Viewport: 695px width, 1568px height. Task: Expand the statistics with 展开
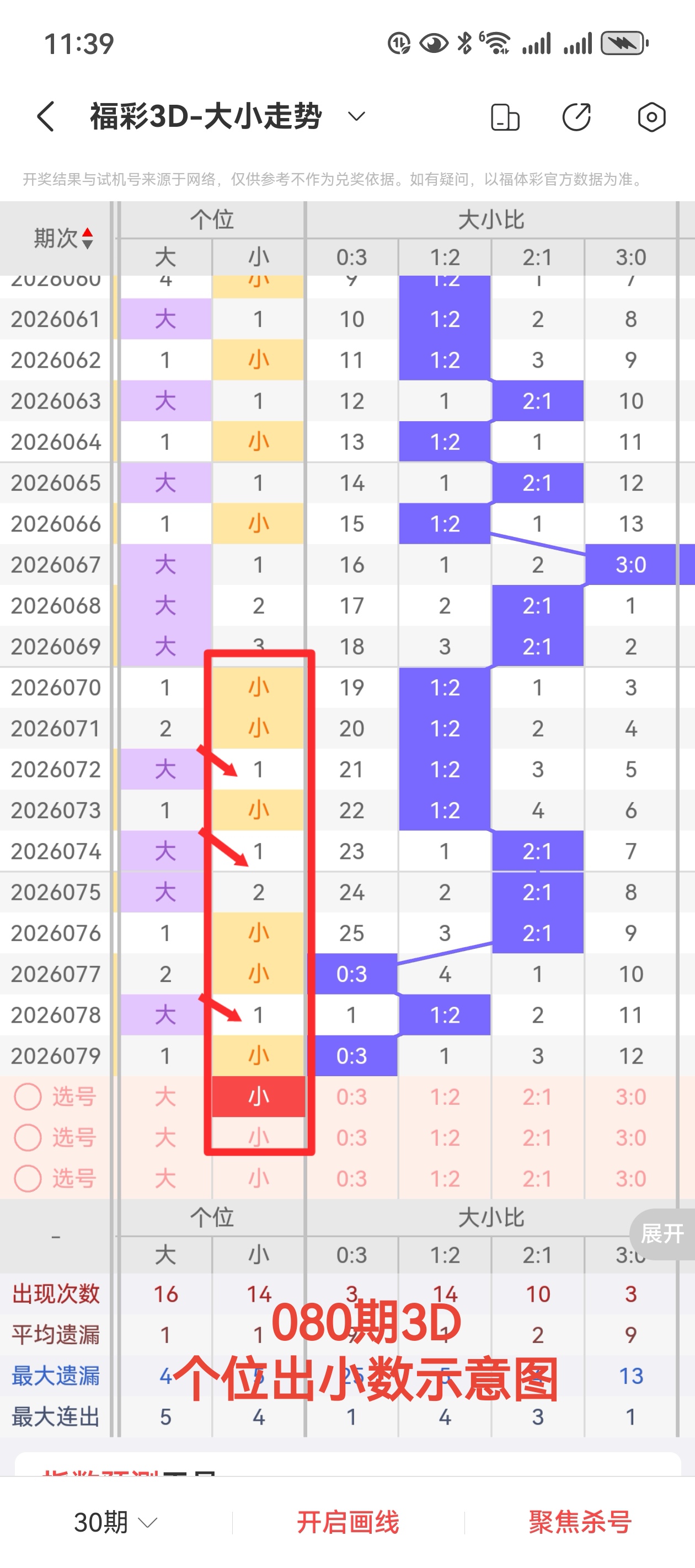pos(662,1234)
